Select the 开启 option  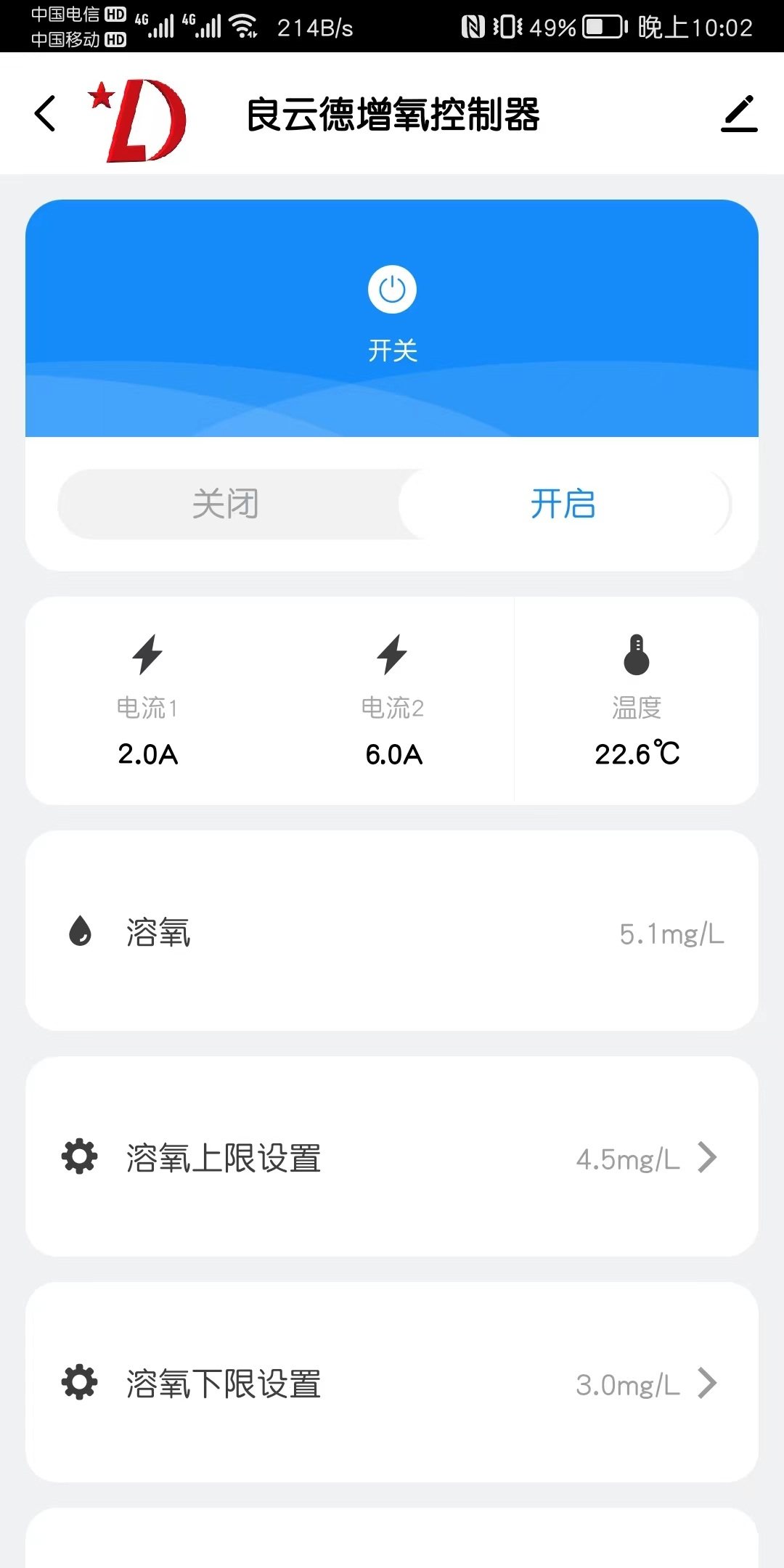coord(563,504)
